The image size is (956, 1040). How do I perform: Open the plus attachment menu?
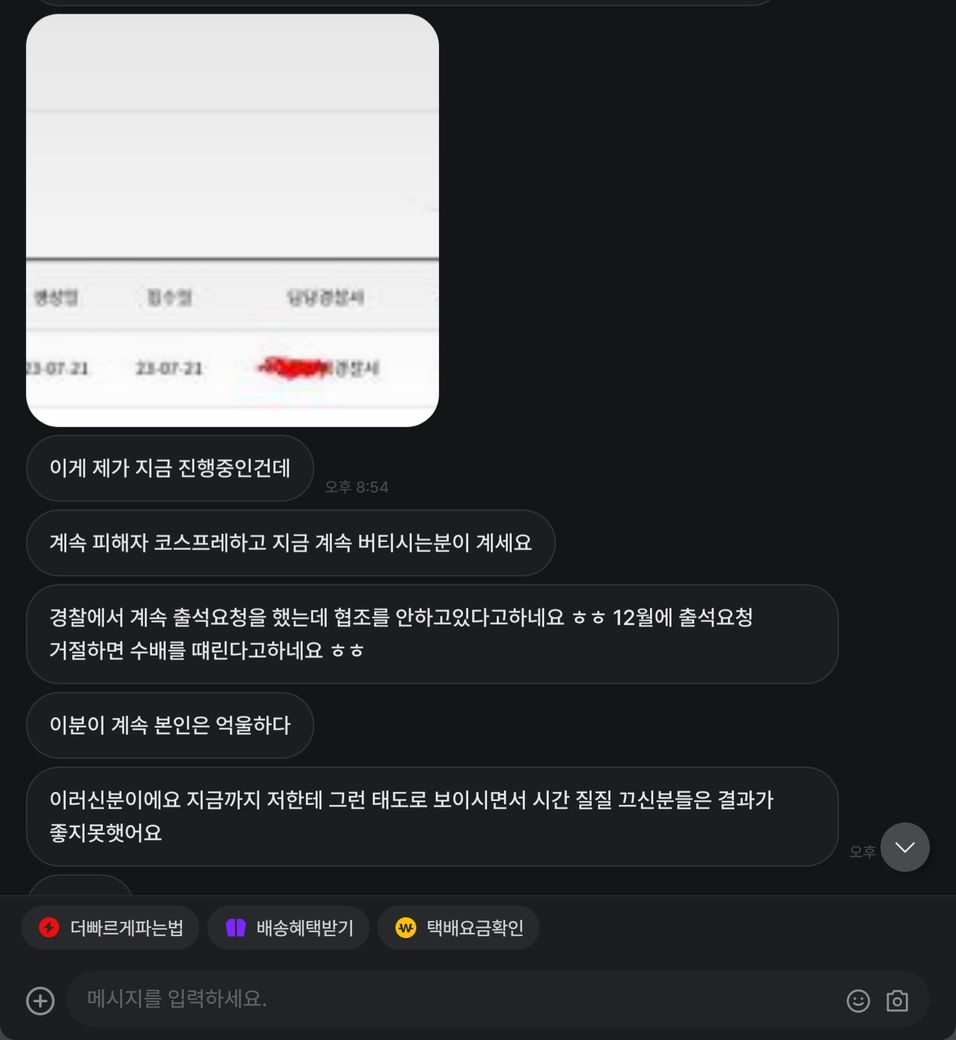[40, 1000]
